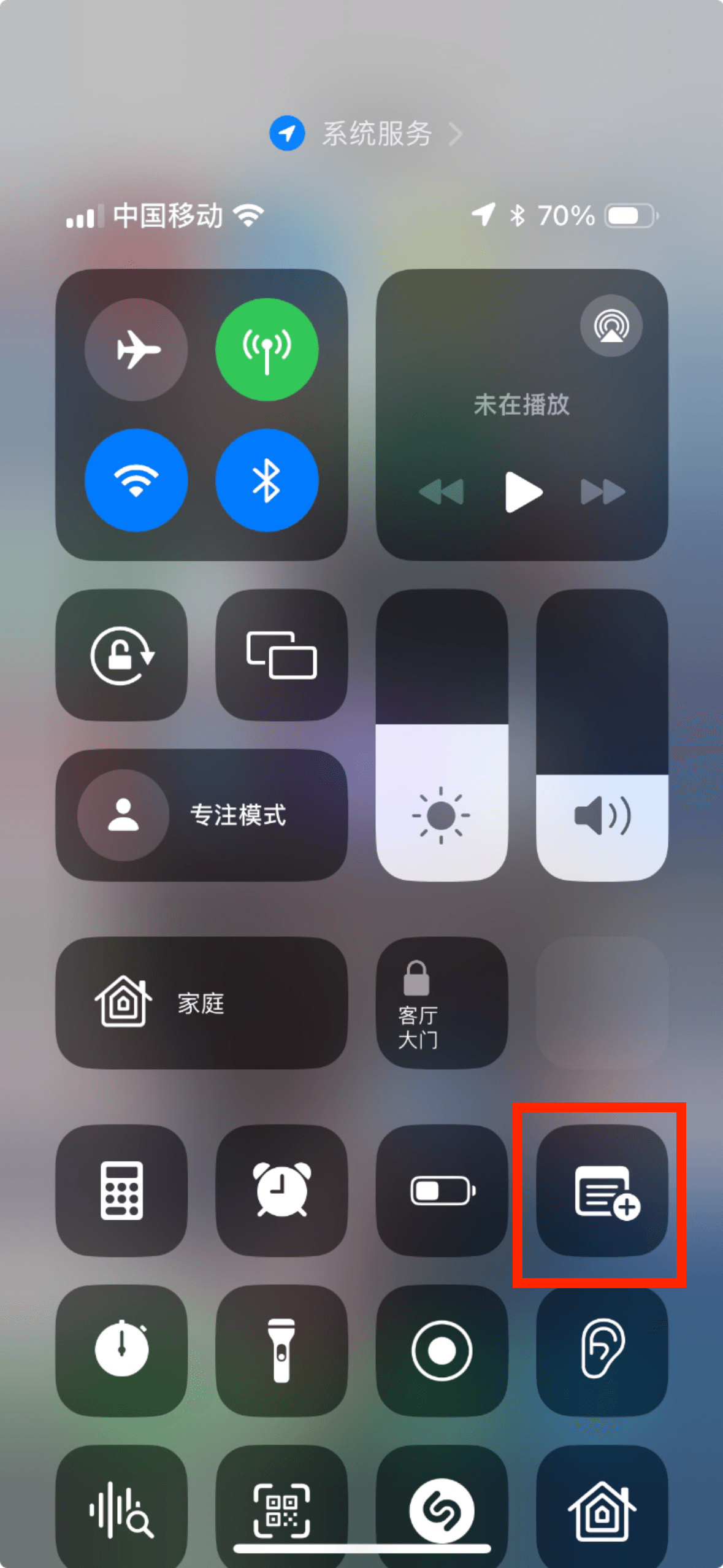Open the 家庭 home controls
The height and width of the screenshot is (1568, 723).
click(x=201, y=1003)
